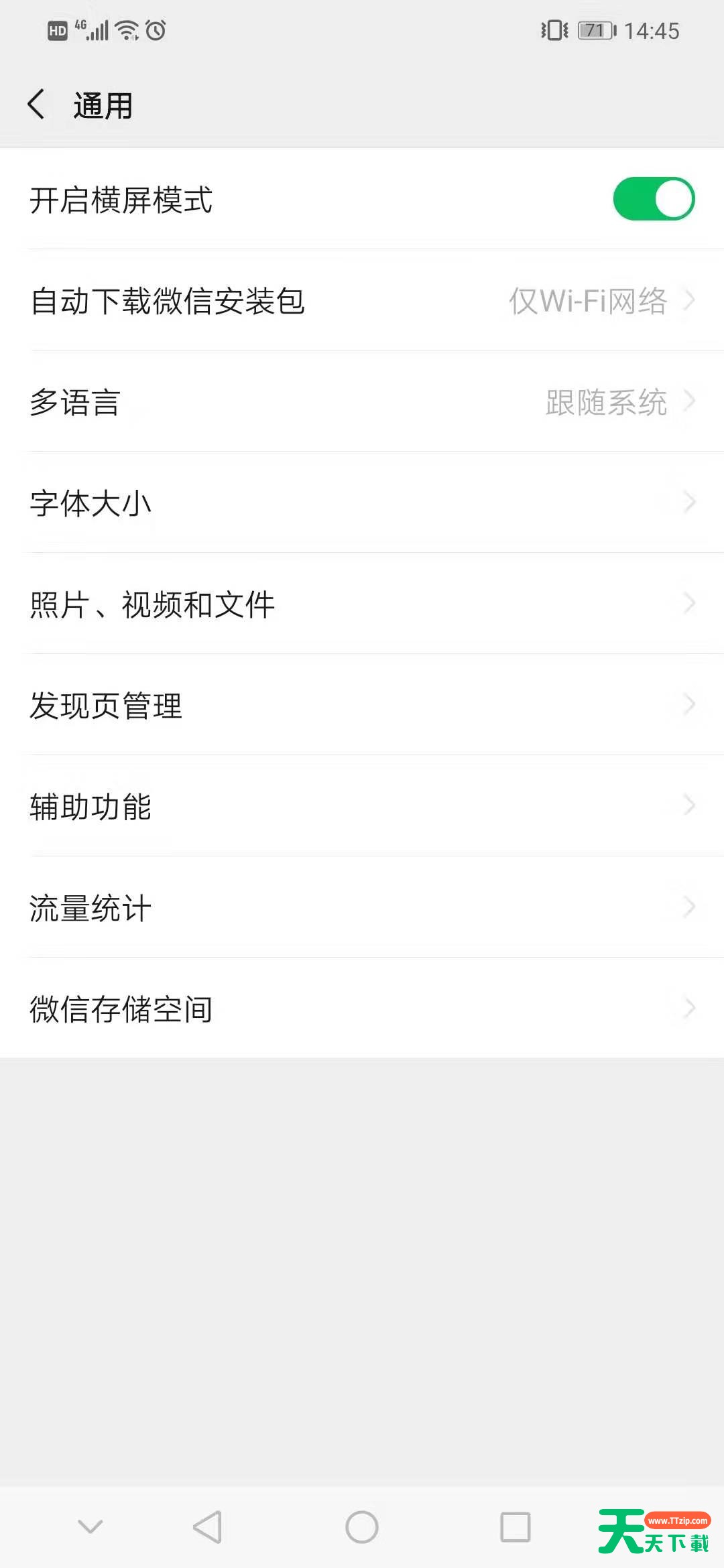
Task: Tap the system home button
Action: (362, 1527)
